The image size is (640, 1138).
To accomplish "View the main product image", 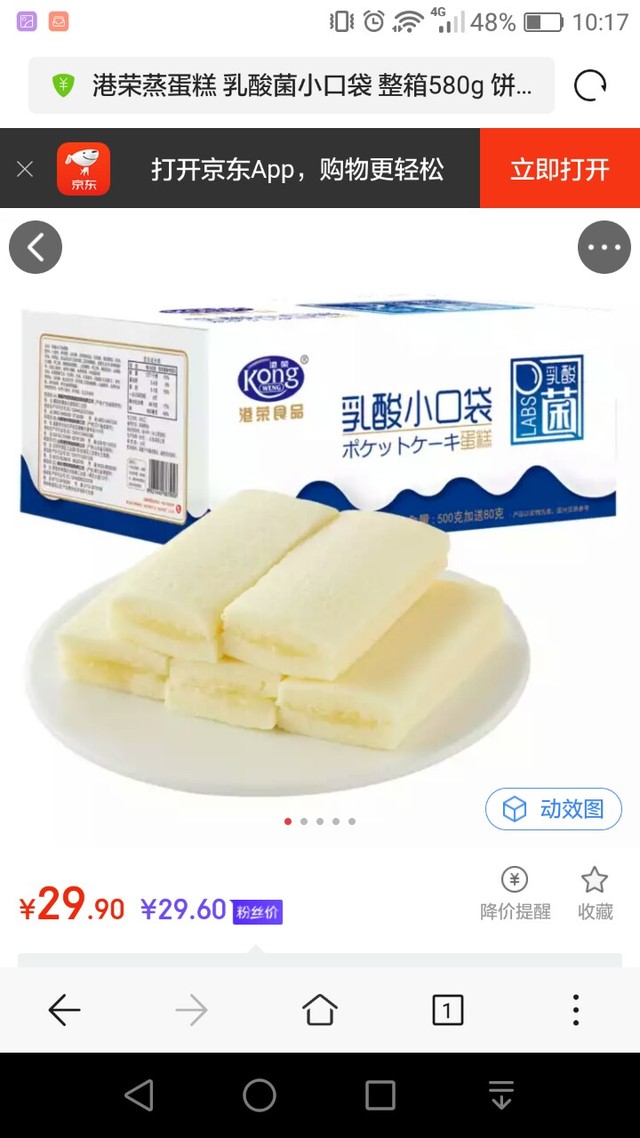I will [x=320, y=540].
